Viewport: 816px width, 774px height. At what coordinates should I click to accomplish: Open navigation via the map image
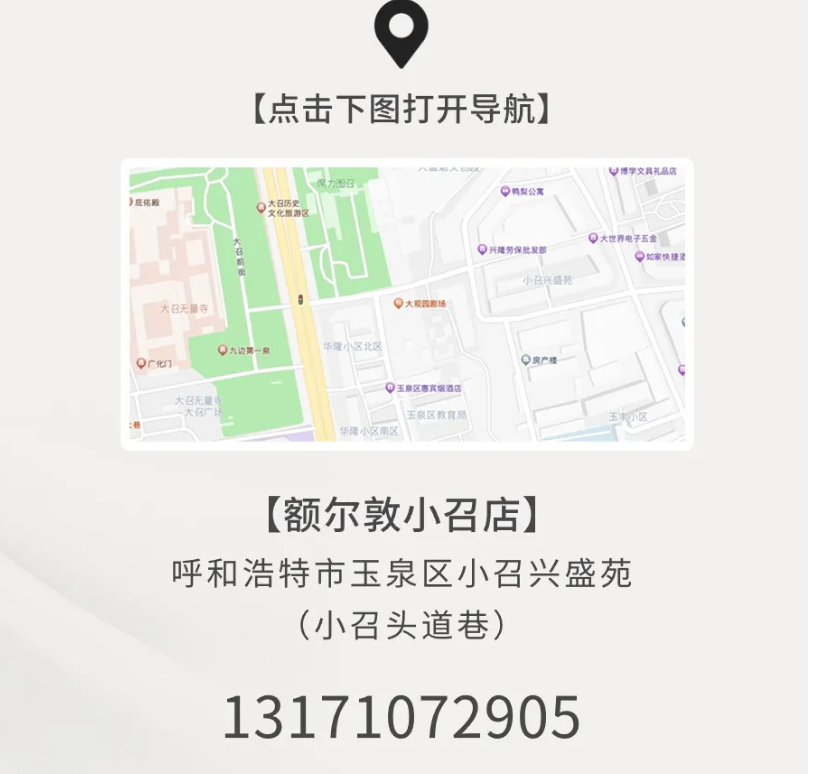(407, 303)
